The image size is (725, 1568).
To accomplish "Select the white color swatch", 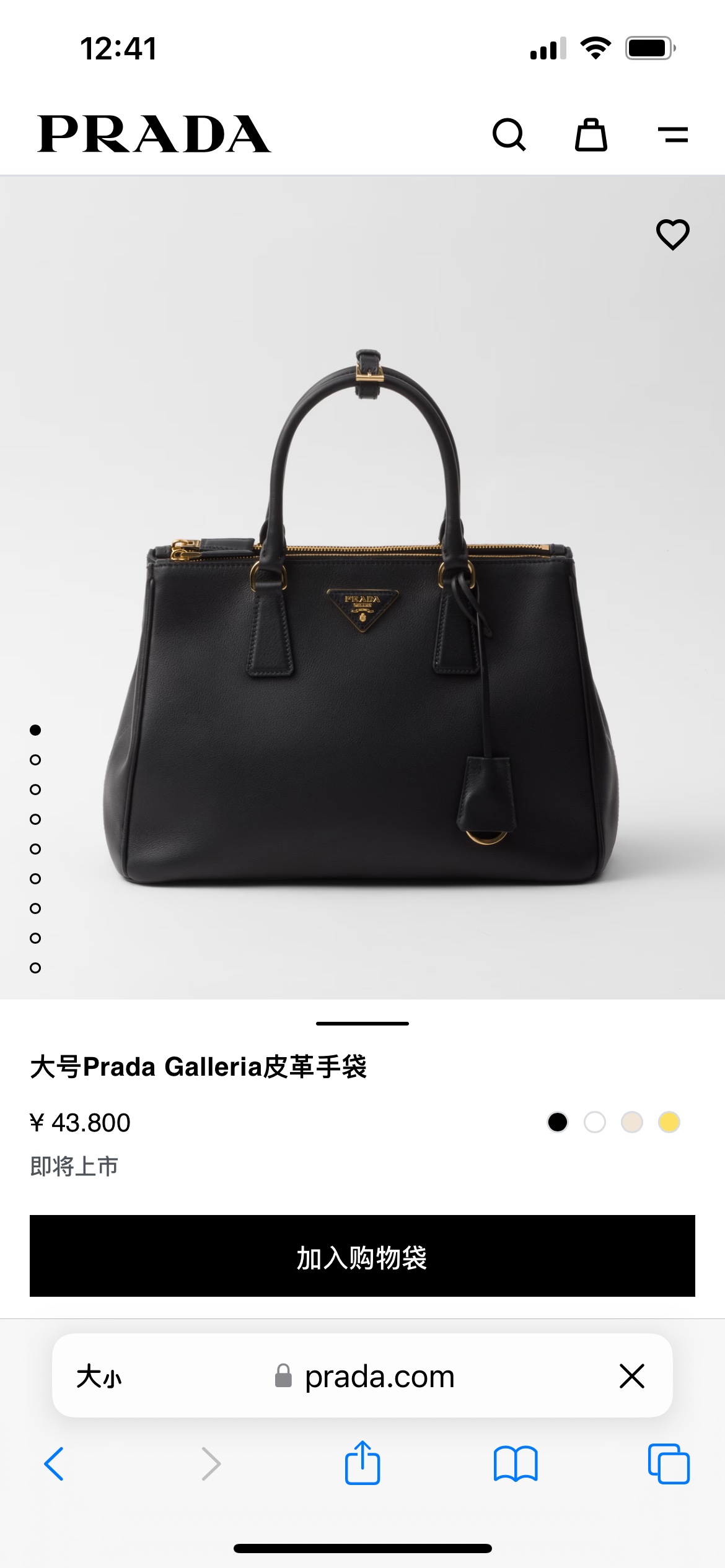I will (x=595, y=1122).
